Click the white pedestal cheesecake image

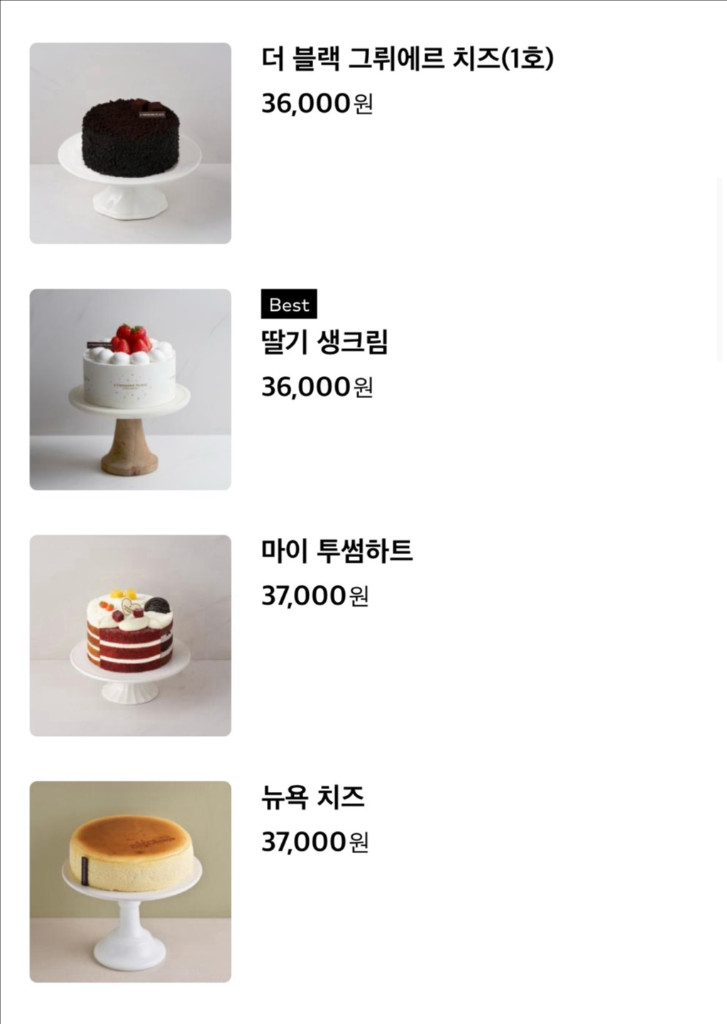(x=130, y=881)
